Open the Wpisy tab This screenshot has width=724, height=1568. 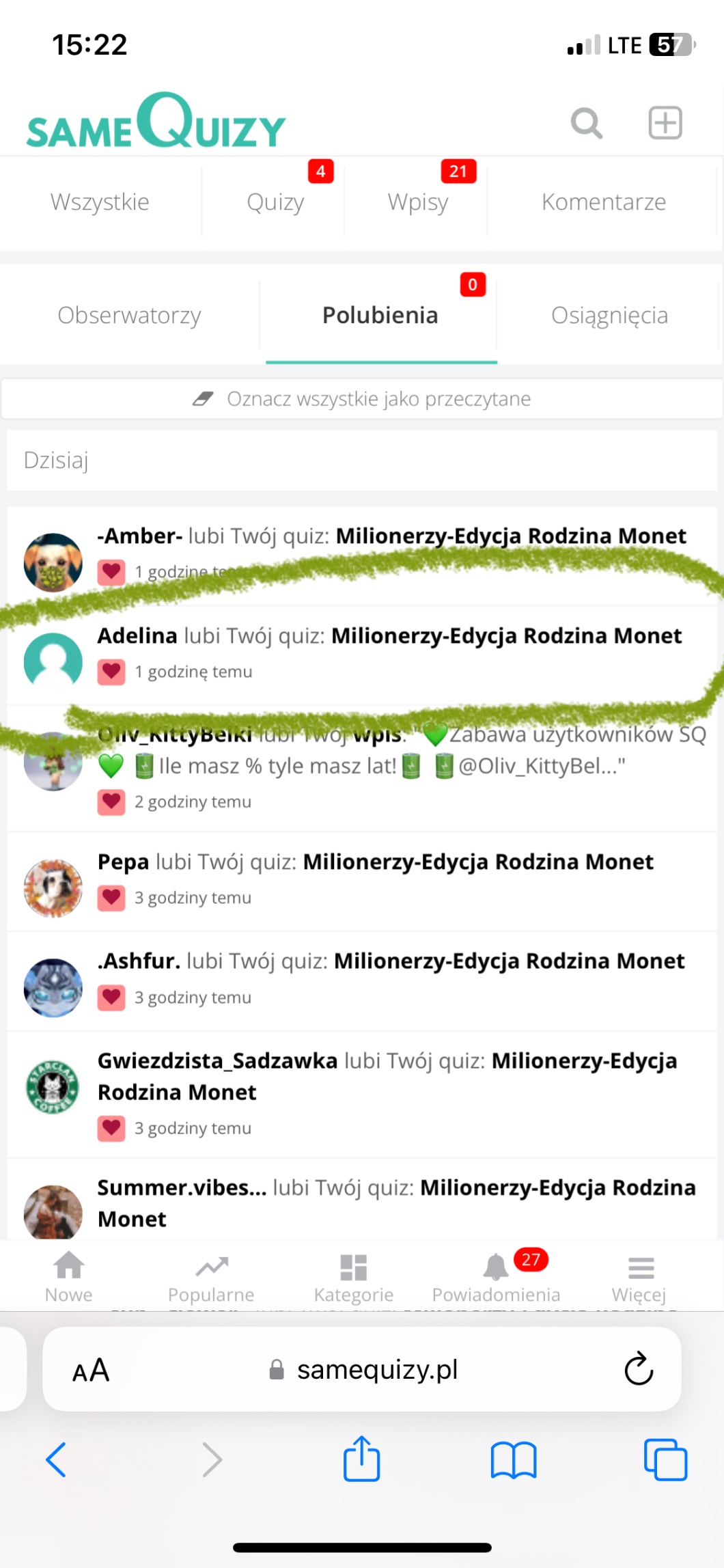(417, 202)
